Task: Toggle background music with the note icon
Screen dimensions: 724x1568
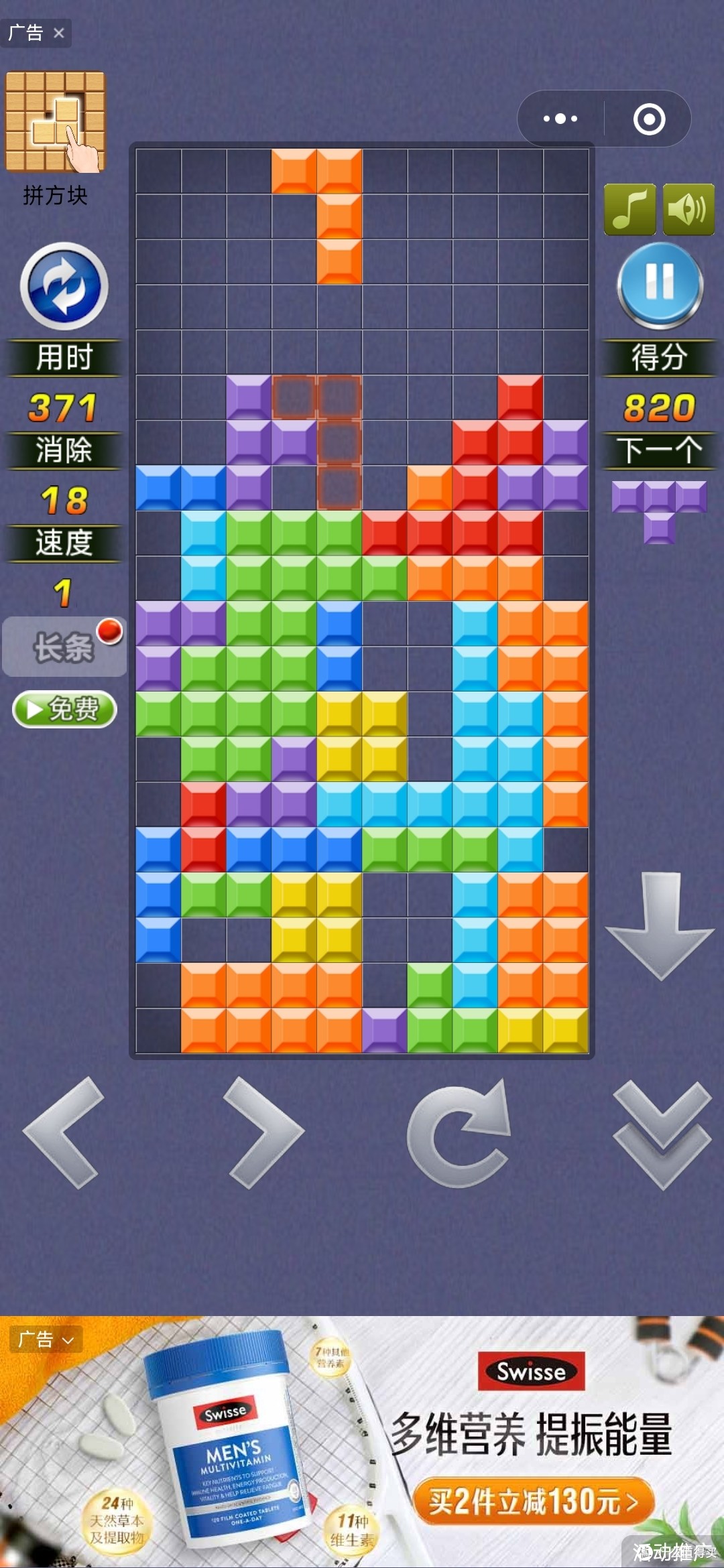Action: (629, 210)
